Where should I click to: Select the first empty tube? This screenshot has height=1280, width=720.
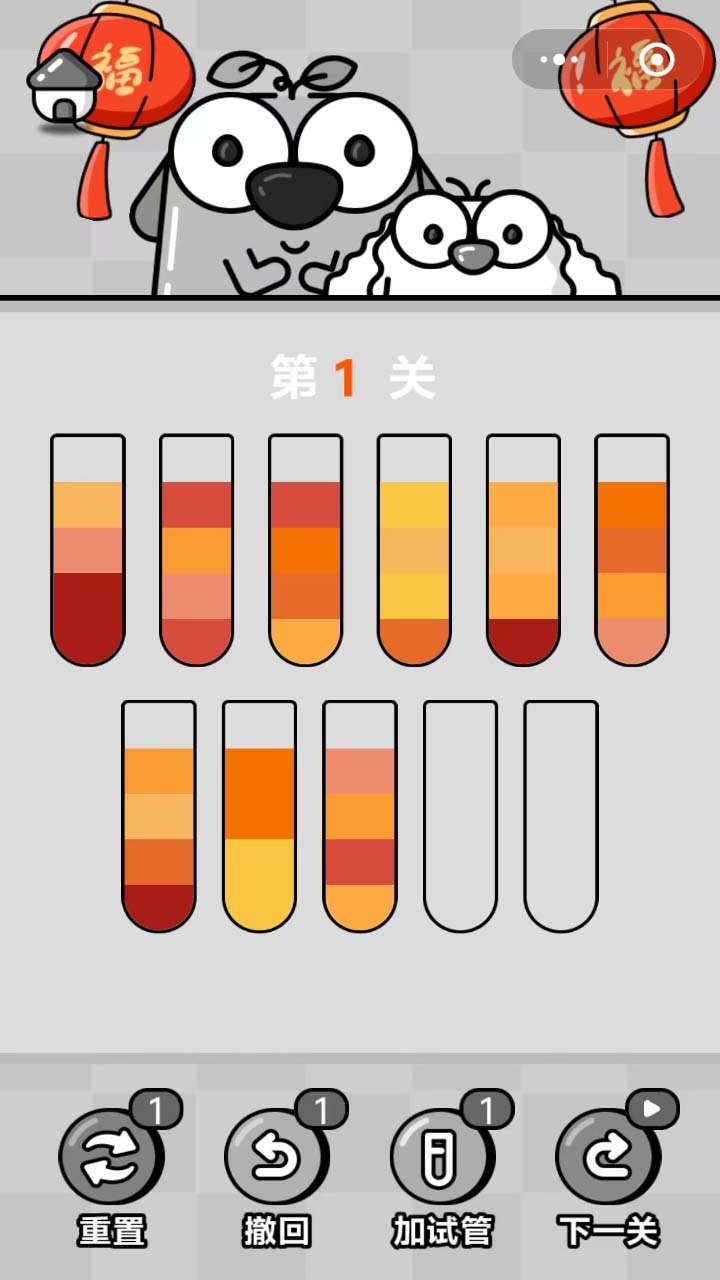pyautogui.click(x=460, y=815)
